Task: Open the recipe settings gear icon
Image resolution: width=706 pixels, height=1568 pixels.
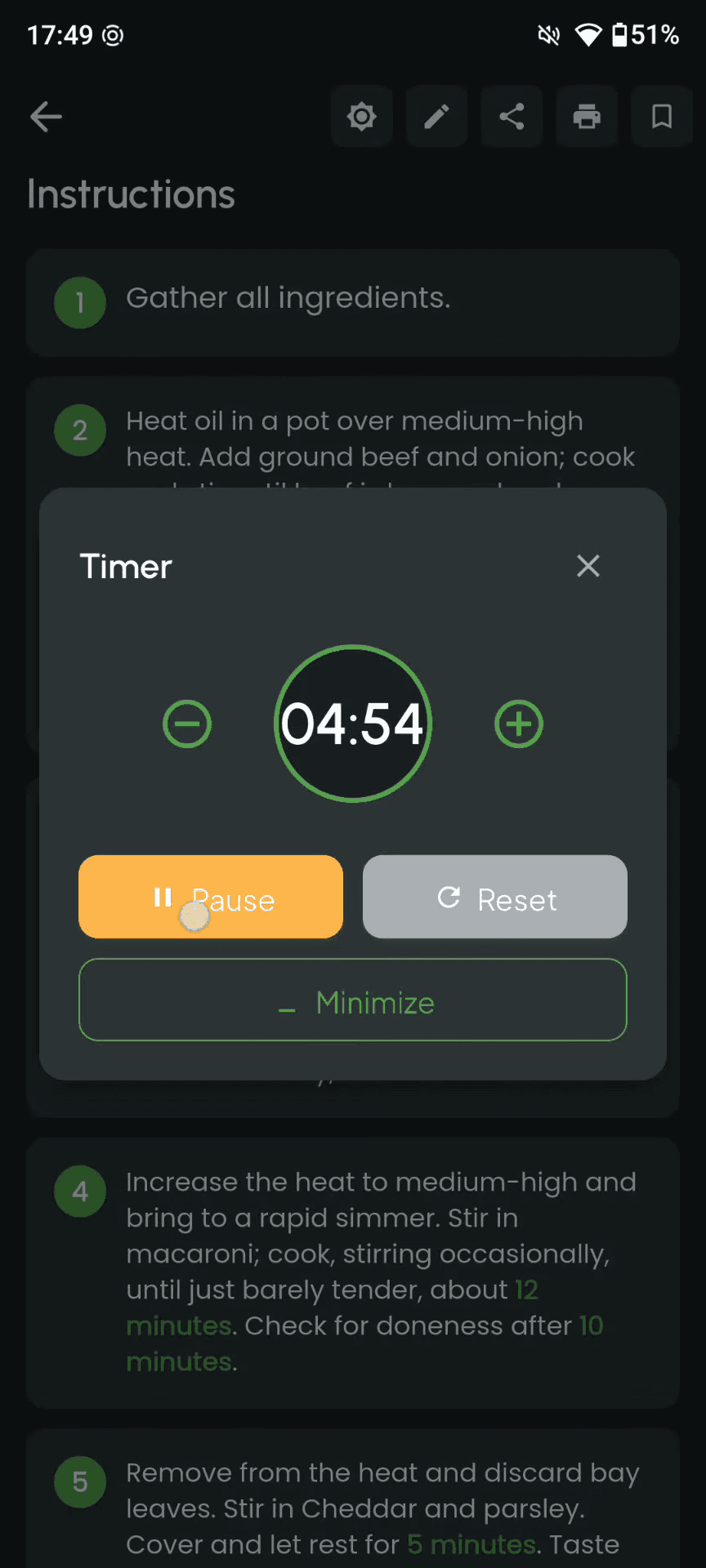Action: [361, 117]
